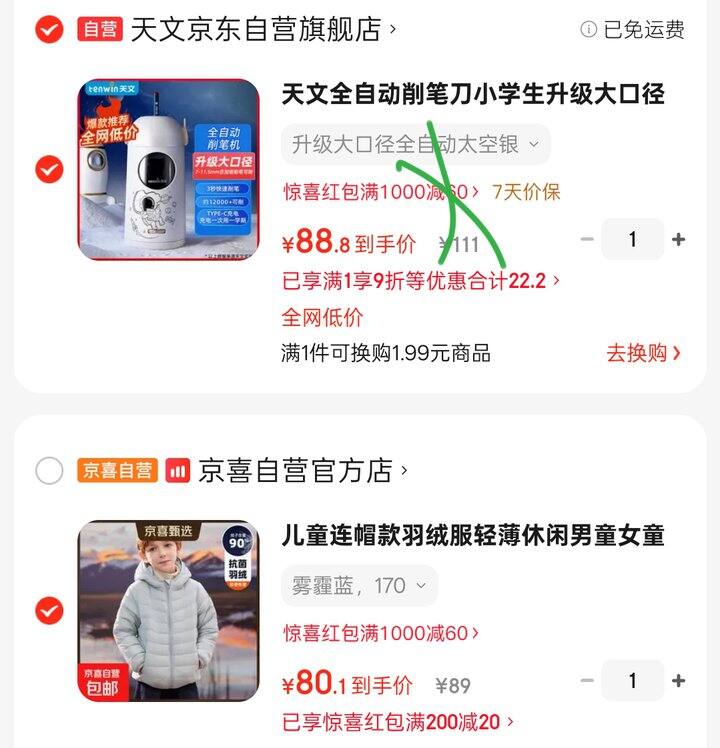The image size is (720, 748).
Task: Add one more children's down jacket
Action: point(679,681)
